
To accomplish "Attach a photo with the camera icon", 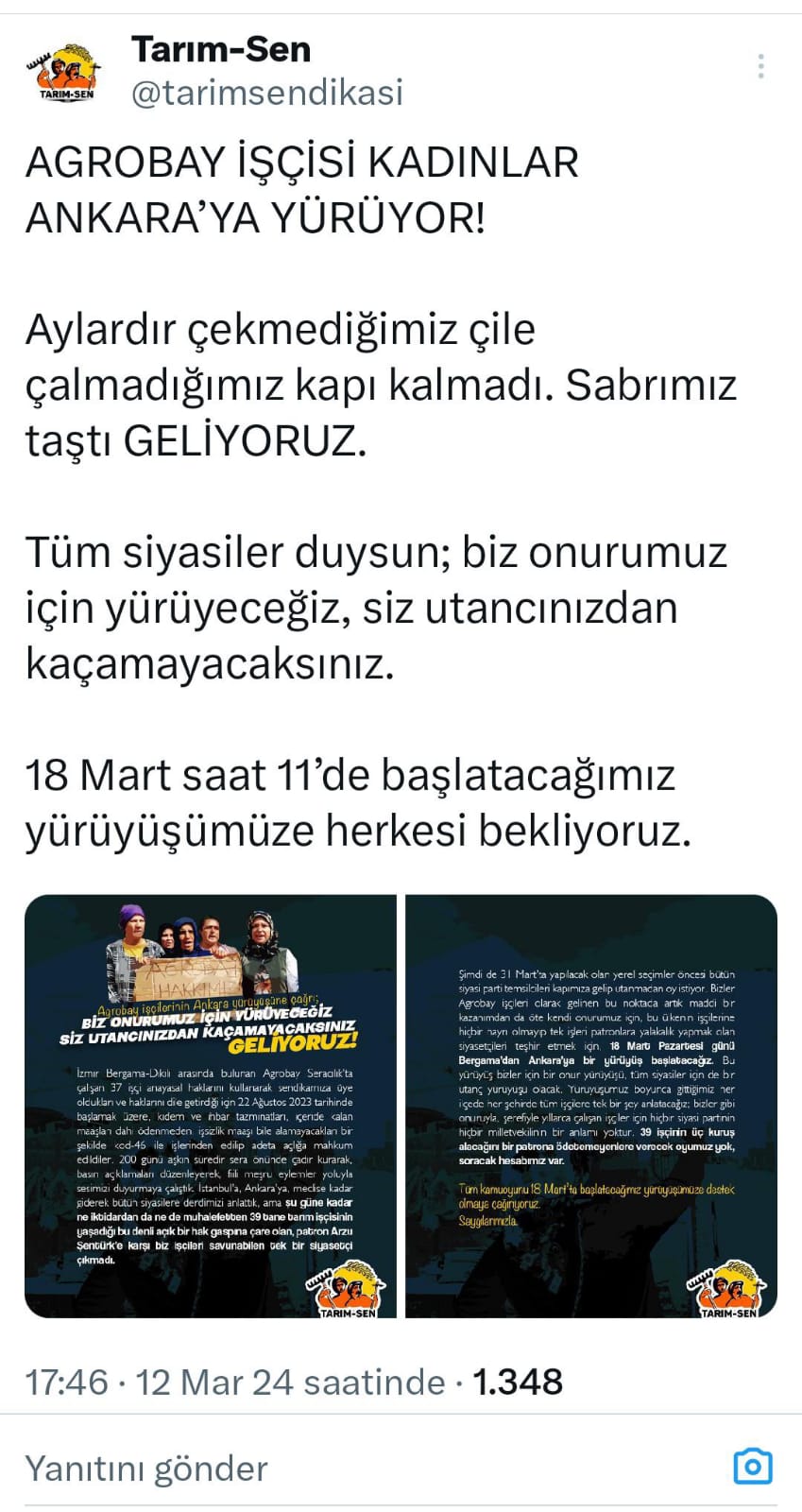I will pos(753,1467).
